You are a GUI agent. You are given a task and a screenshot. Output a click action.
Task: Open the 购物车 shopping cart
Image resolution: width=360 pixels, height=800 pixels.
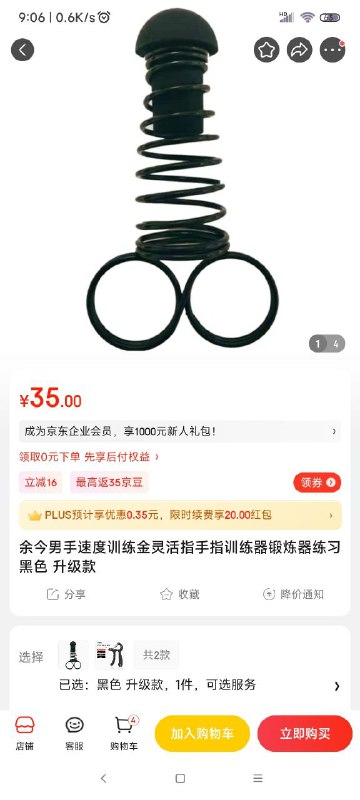tap(124, 733)
